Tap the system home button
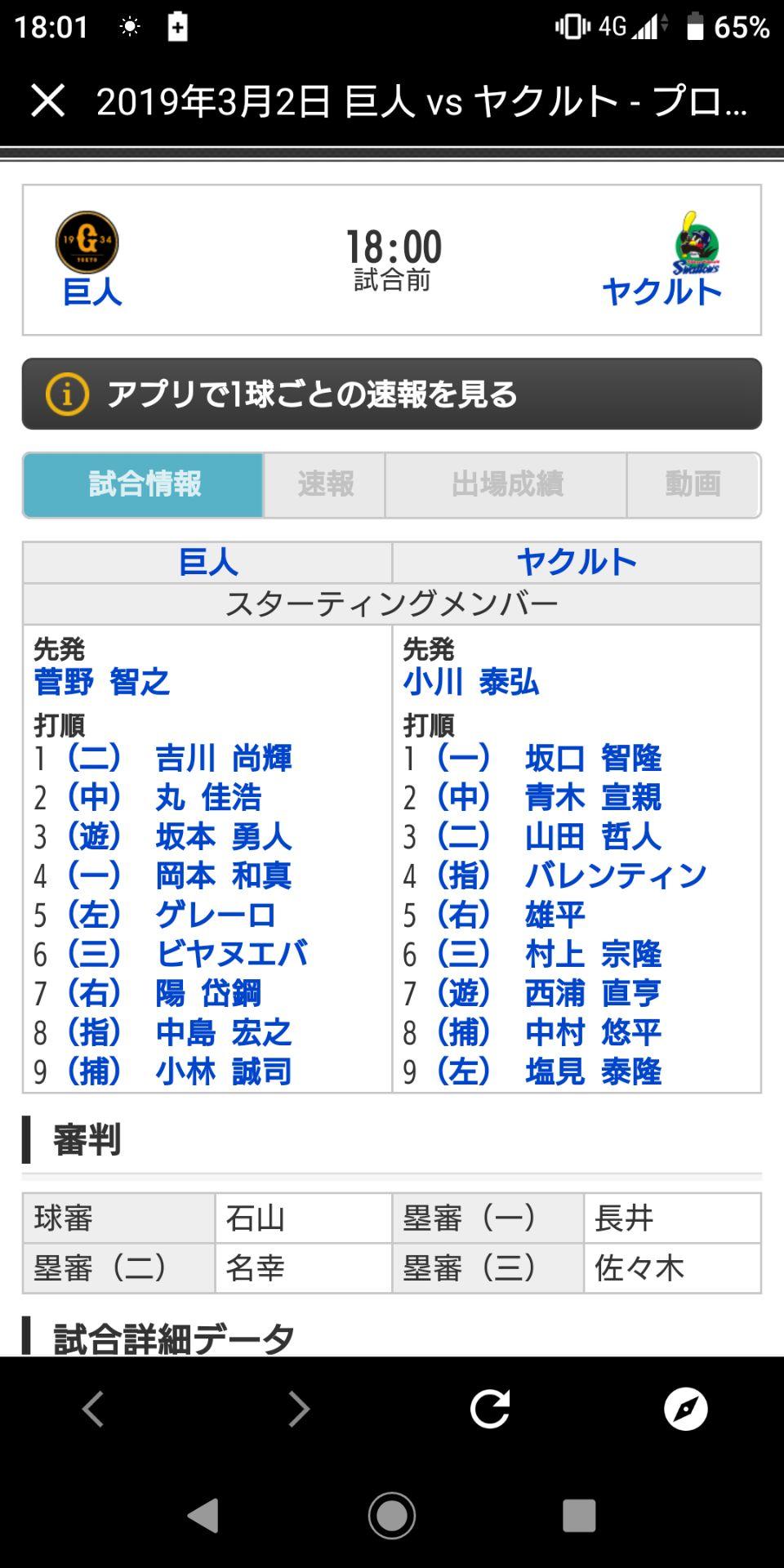 (392, 1516)
